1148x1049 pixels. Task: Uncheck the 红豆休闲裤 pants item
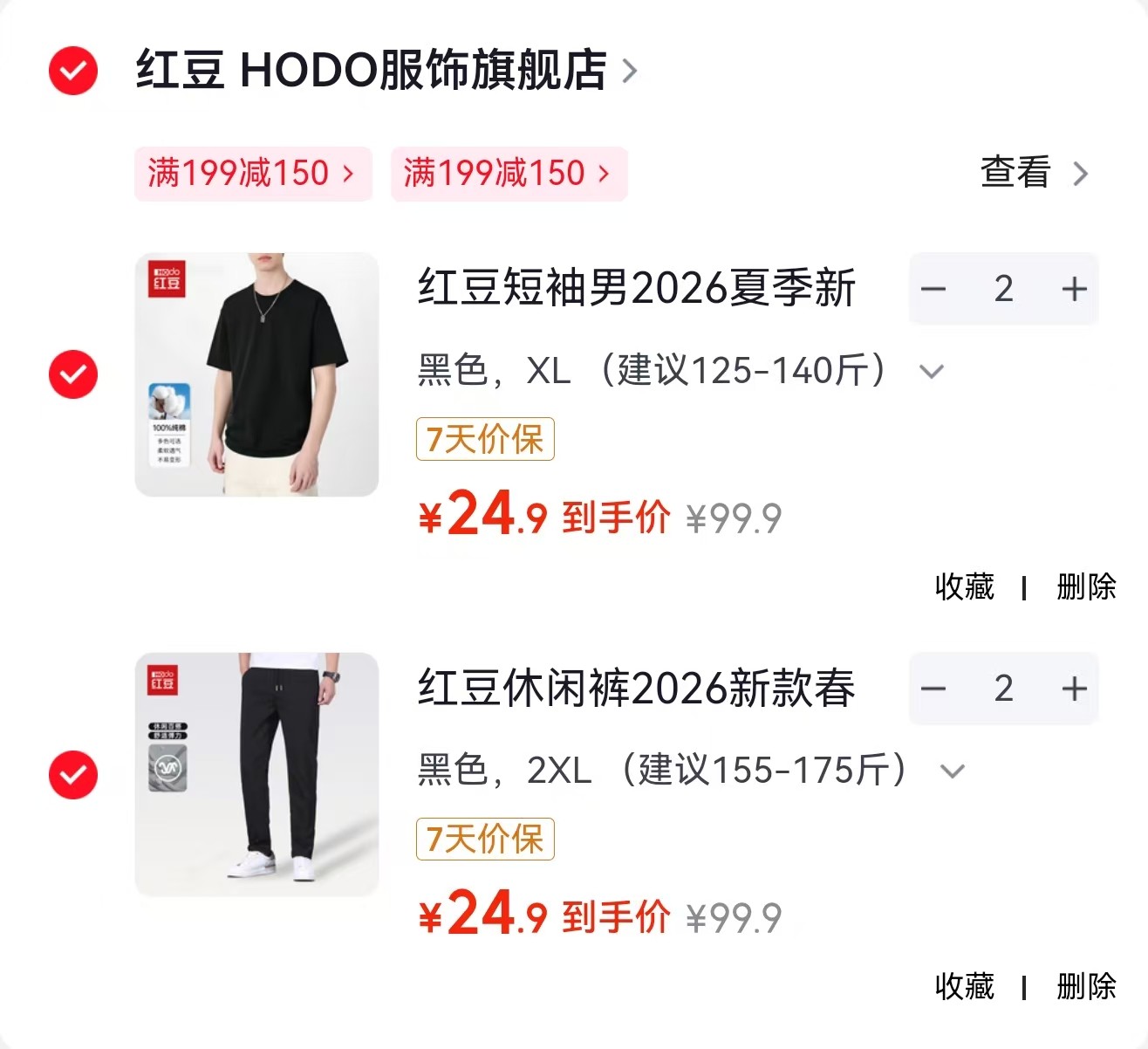point(73,774)
